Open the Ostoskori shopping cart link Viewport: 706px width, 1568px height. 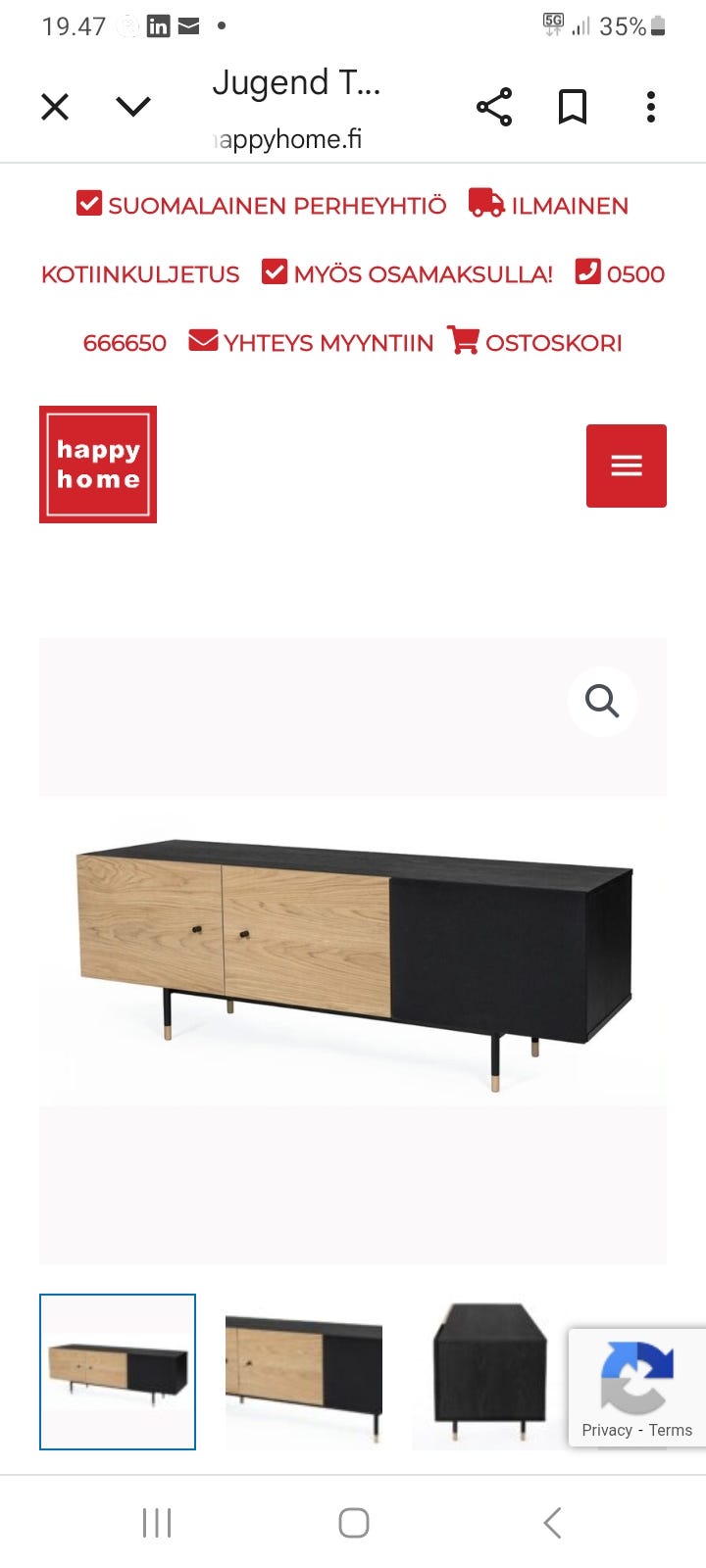point(535,342)
